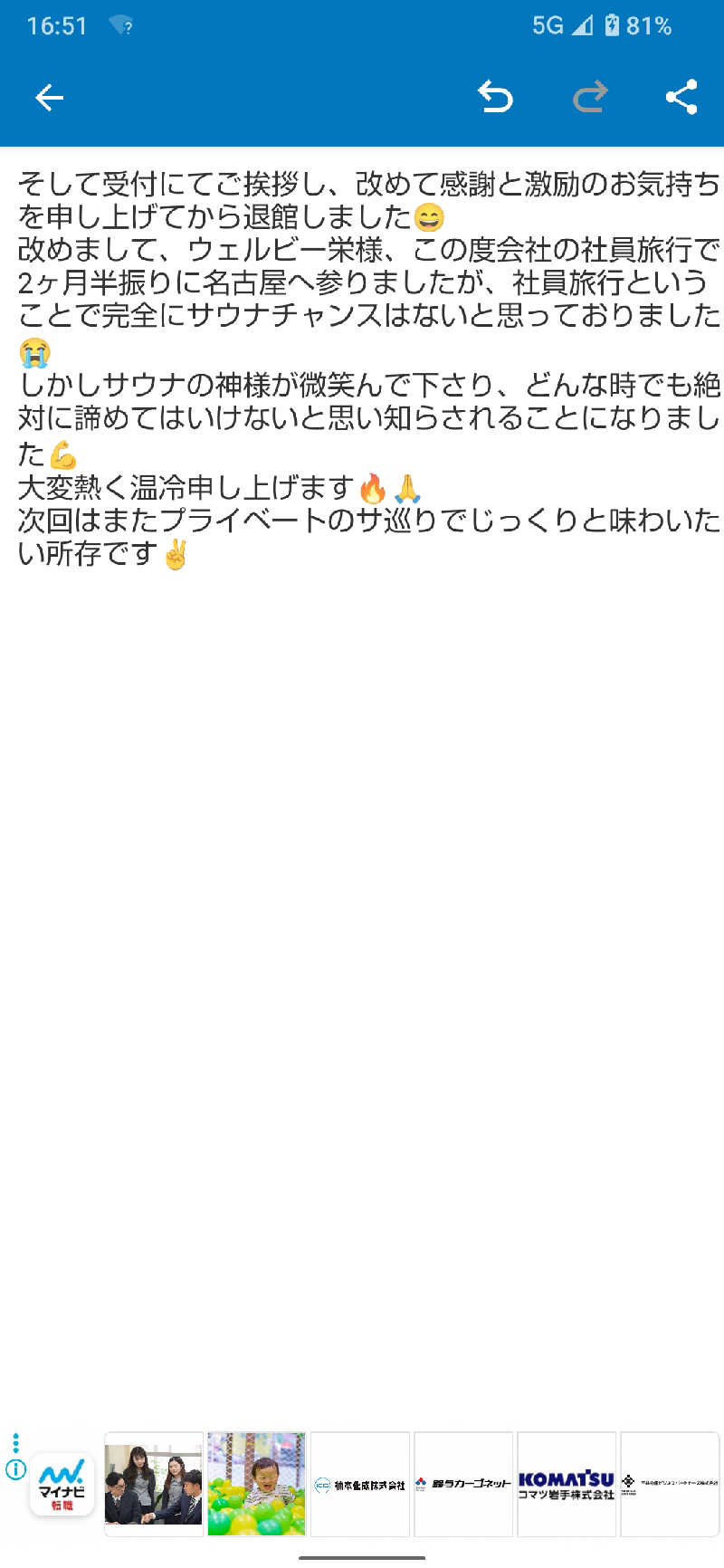The height and width of the screenshot is (1568, 724).
Task: Tap the redo arrow
Action: [x=590, y=97]
